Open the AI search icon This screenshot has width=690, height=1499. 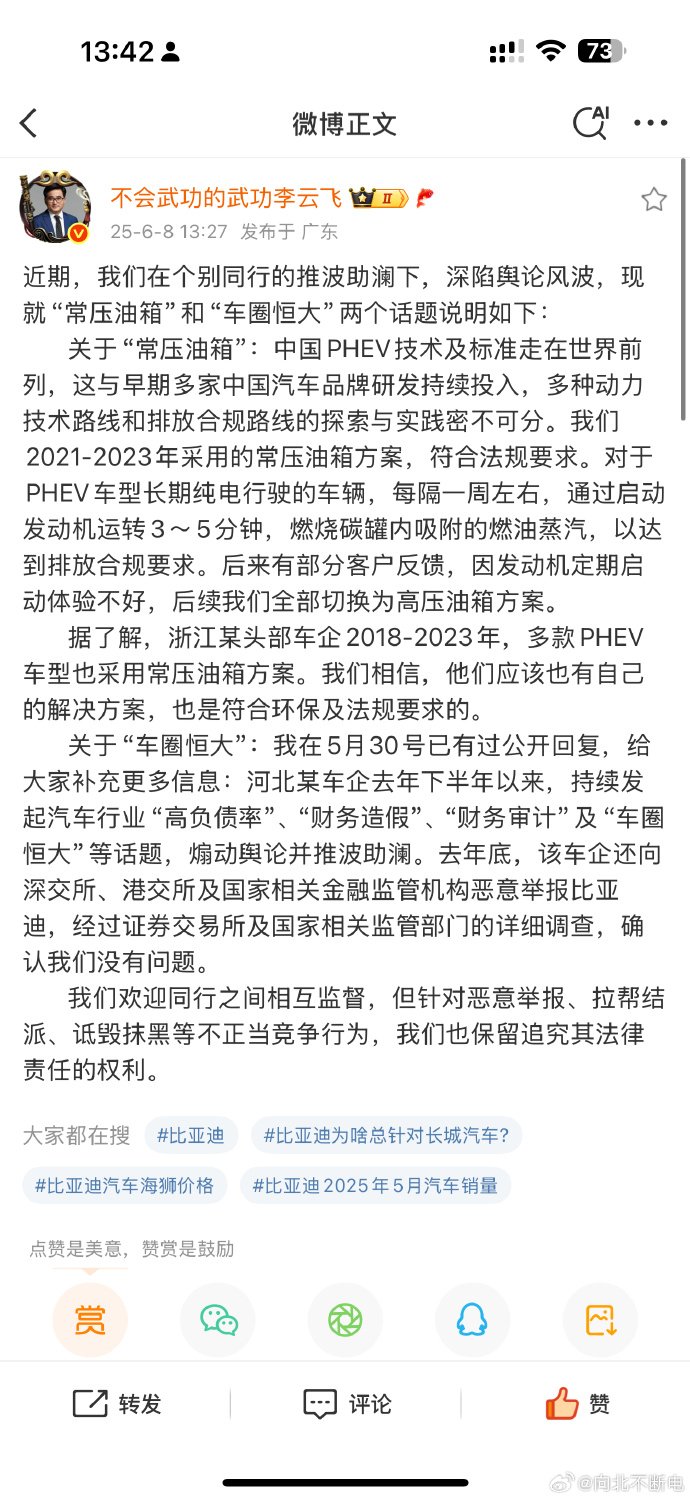590,122
